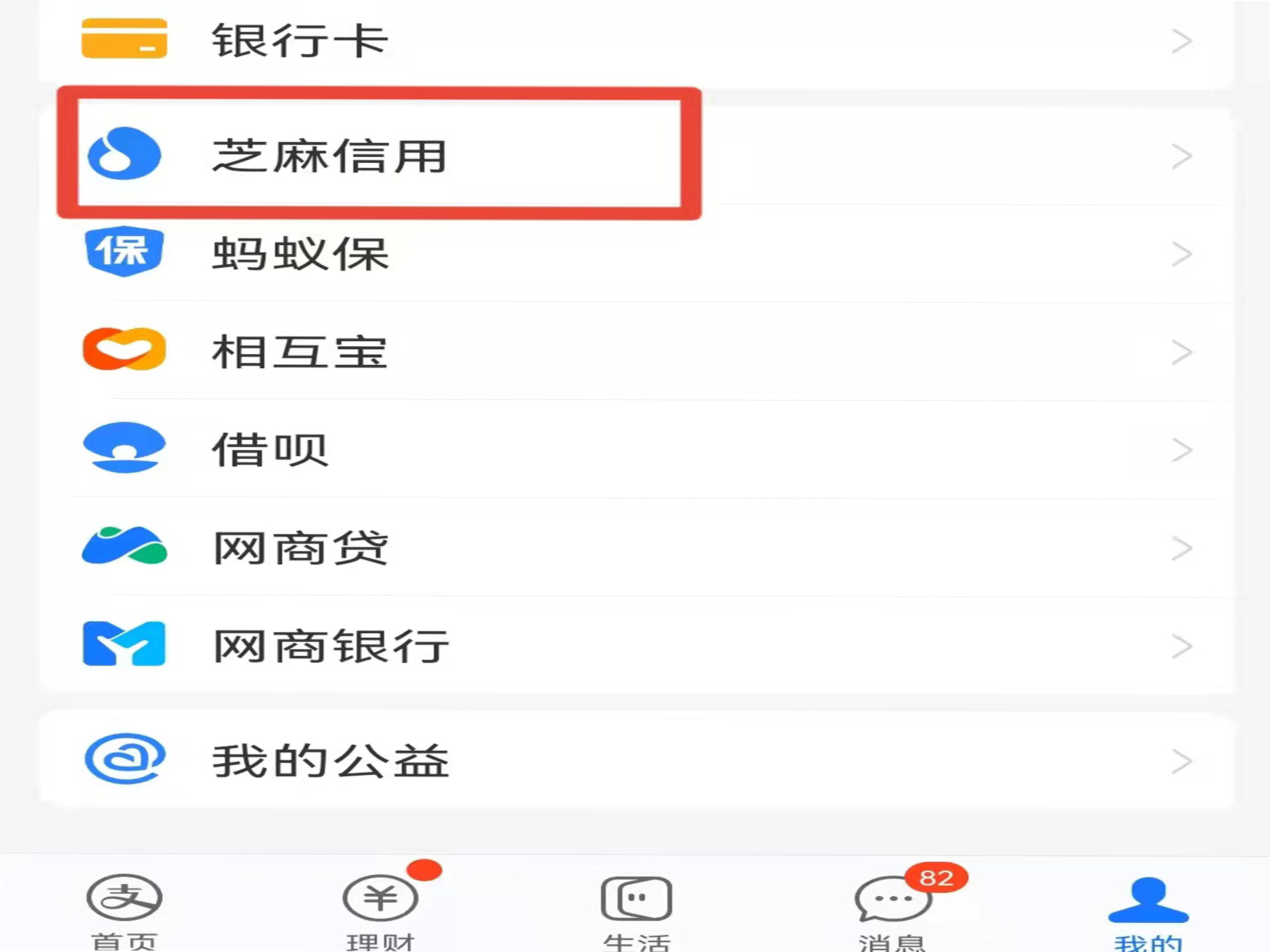Switch to the 理财 tab
Viewport: 1270px width, 952px height.
381,910
